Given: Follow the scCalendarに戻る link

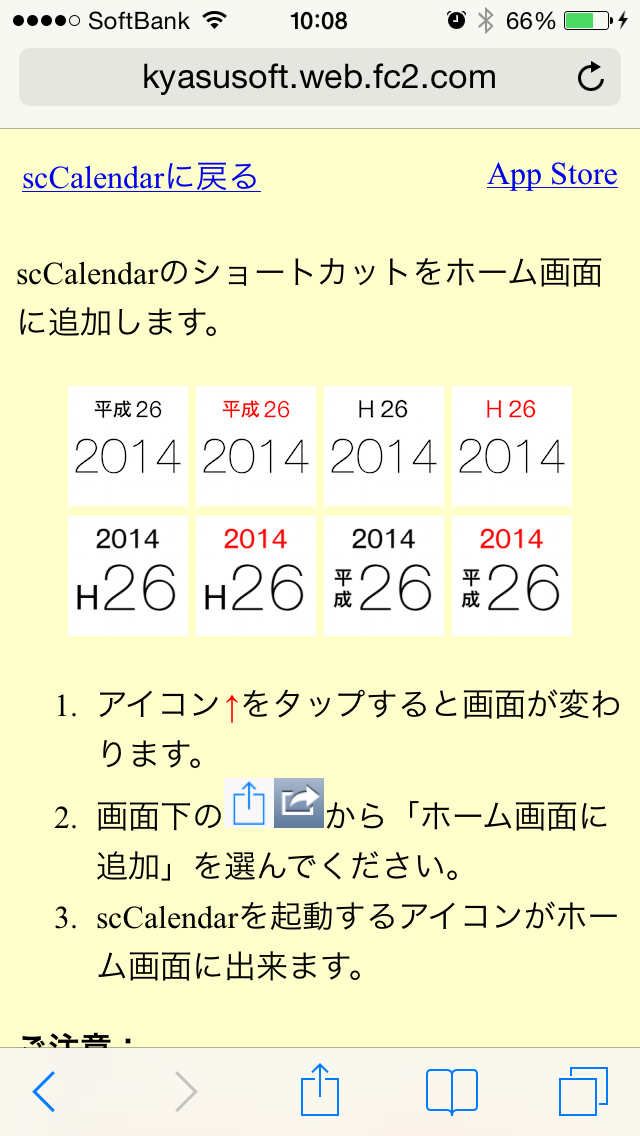Looking at the screenshot, I should pyautogui.click(x=141, y=178).
